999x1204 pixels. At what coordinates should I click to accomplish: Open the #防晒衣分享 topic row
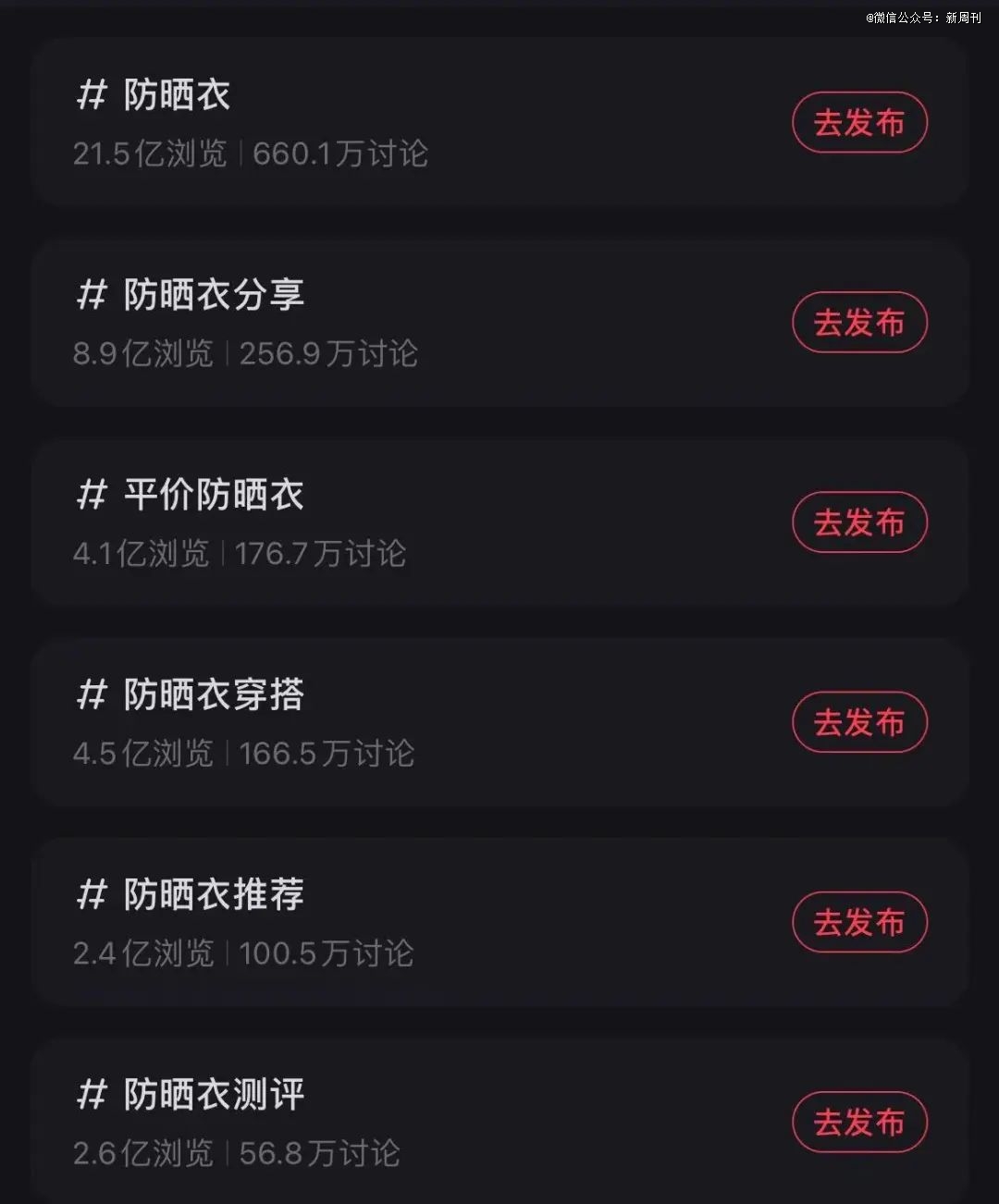pos(213,296)
